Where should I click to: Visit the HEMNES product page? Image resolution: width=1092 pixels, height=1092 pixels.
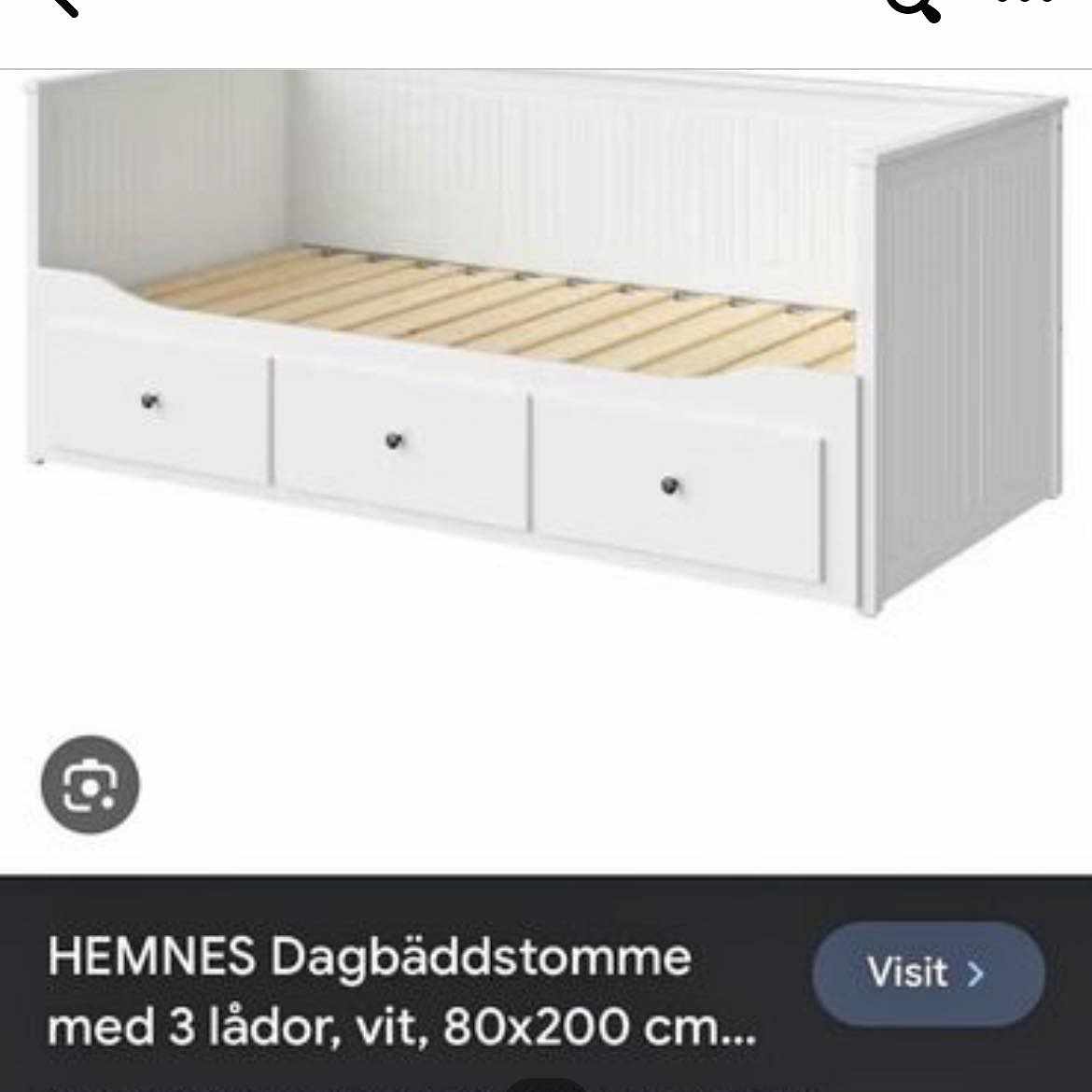coord(927,973)
